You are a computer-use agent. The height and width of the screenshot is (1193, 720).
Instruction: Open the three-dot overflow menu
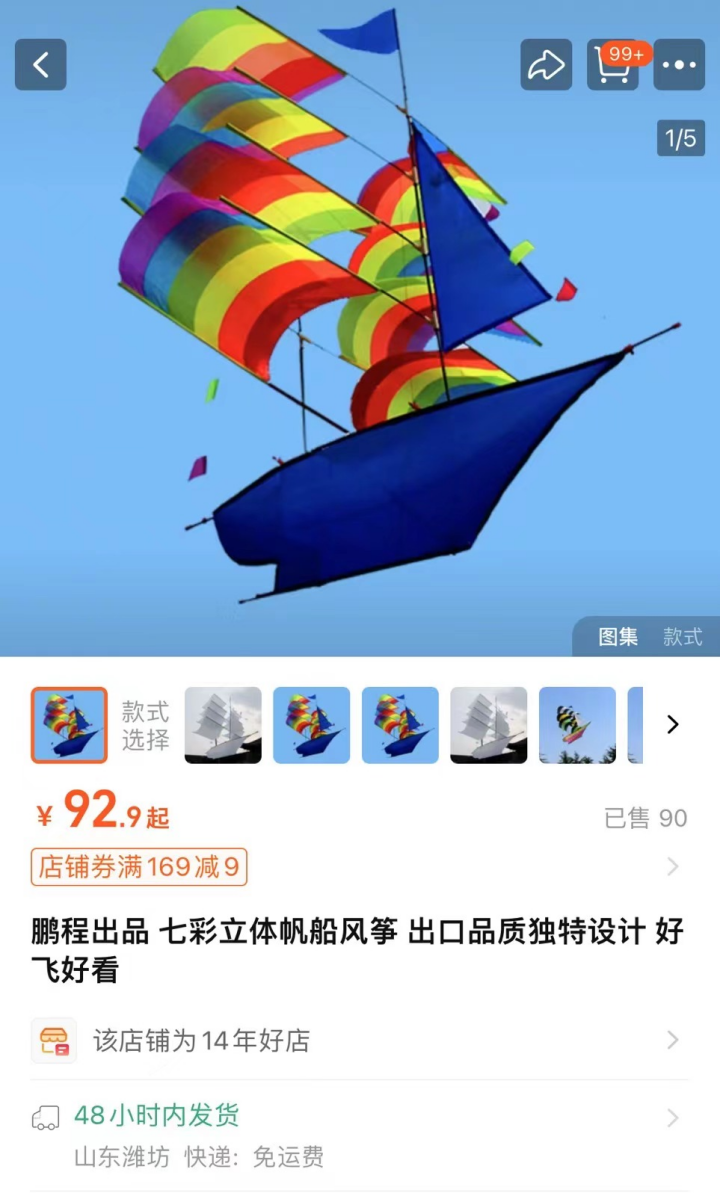[679, 65]
